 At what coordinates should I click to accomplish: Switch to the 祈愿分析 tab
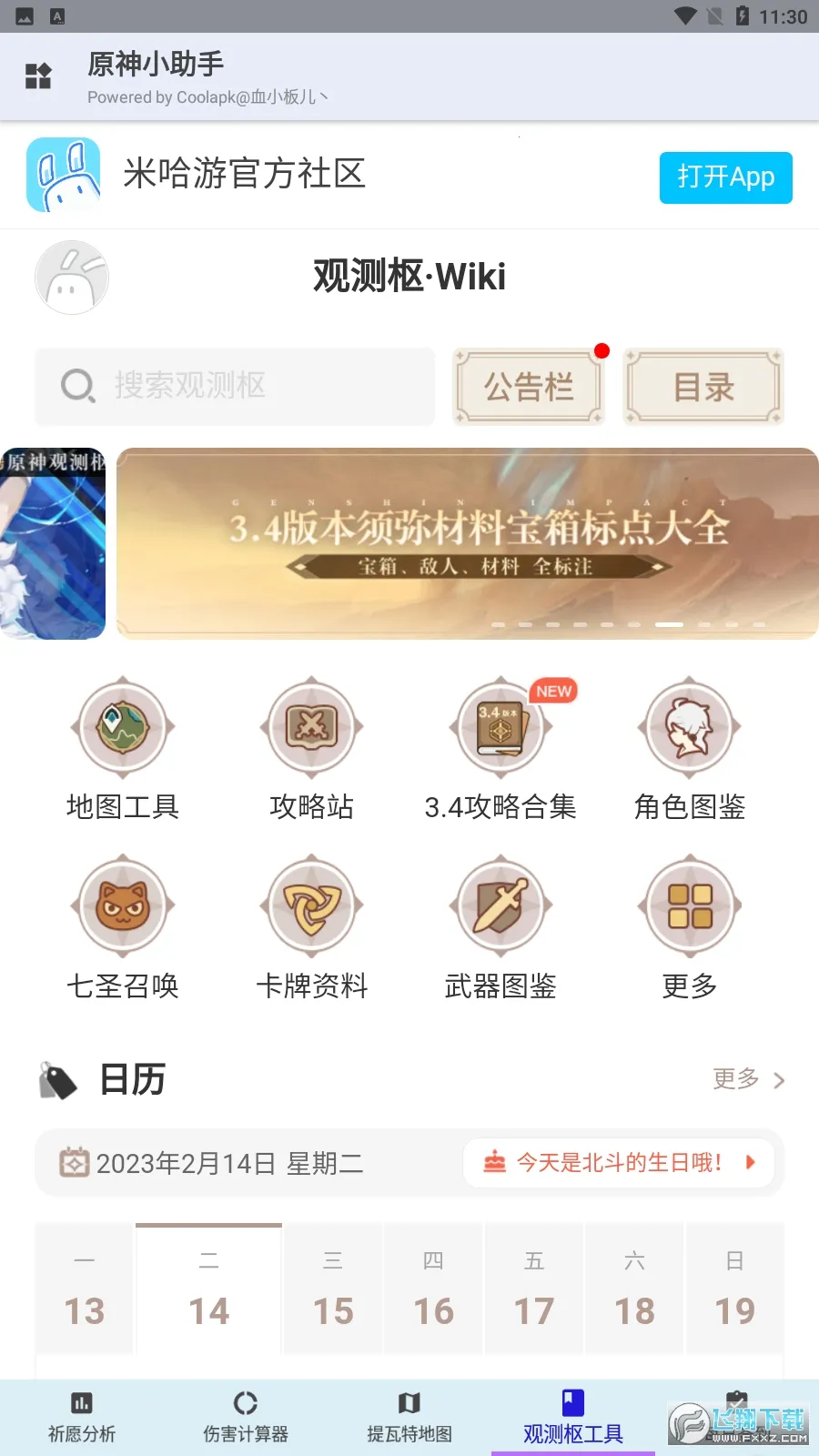point(82,1417)
